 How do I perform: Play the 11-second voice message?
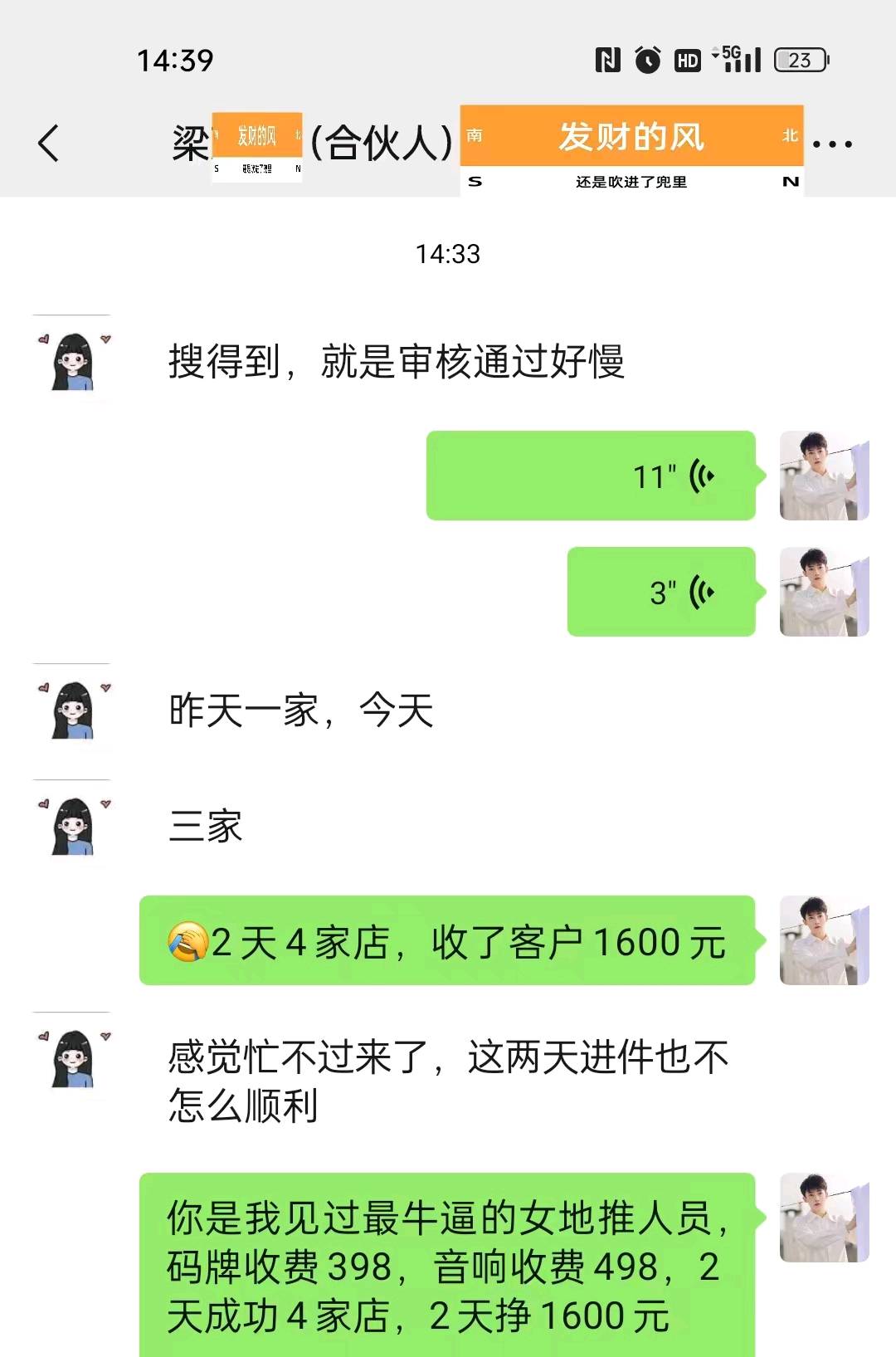click(591, 475)
